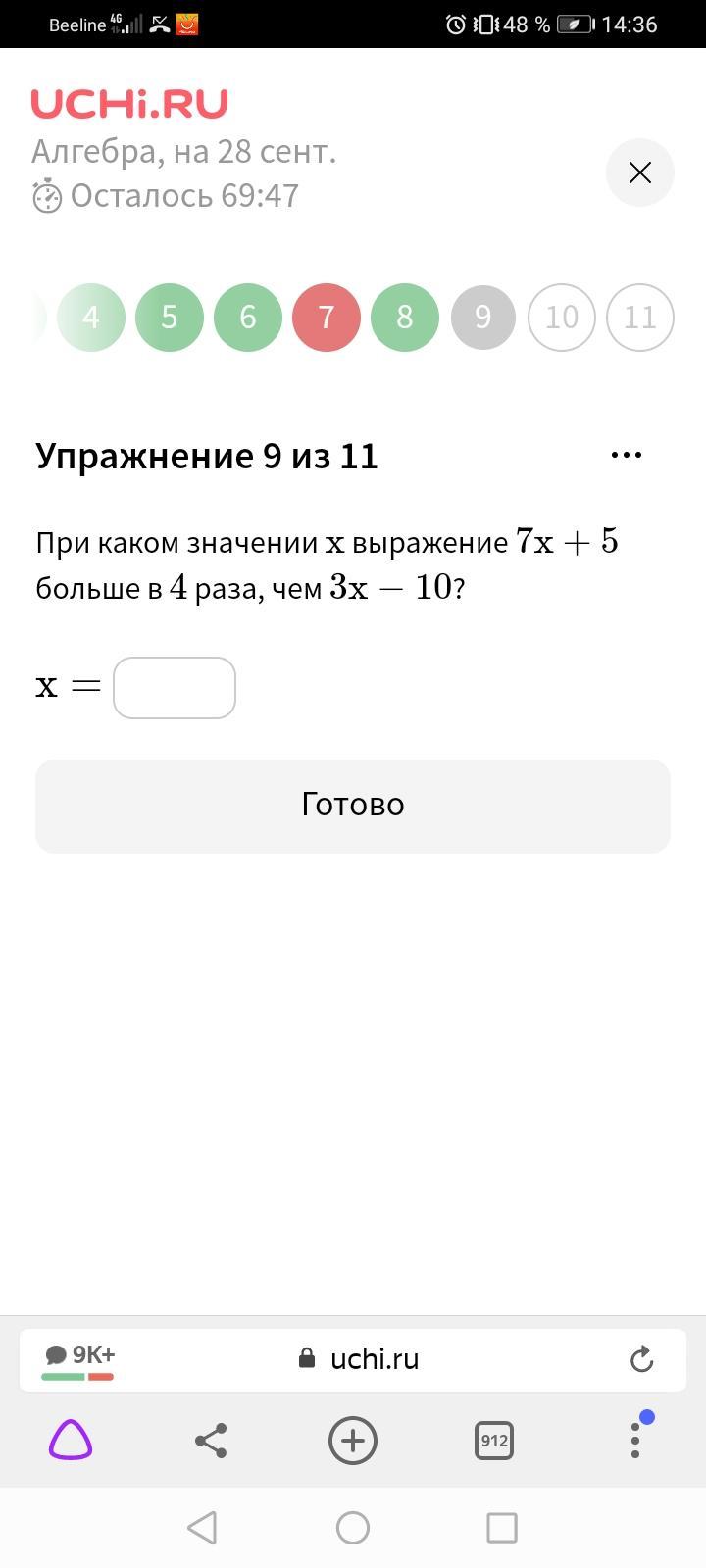Open the Alice assistant icon
The image size is (706, 1568).
(x=71, y=1441)
